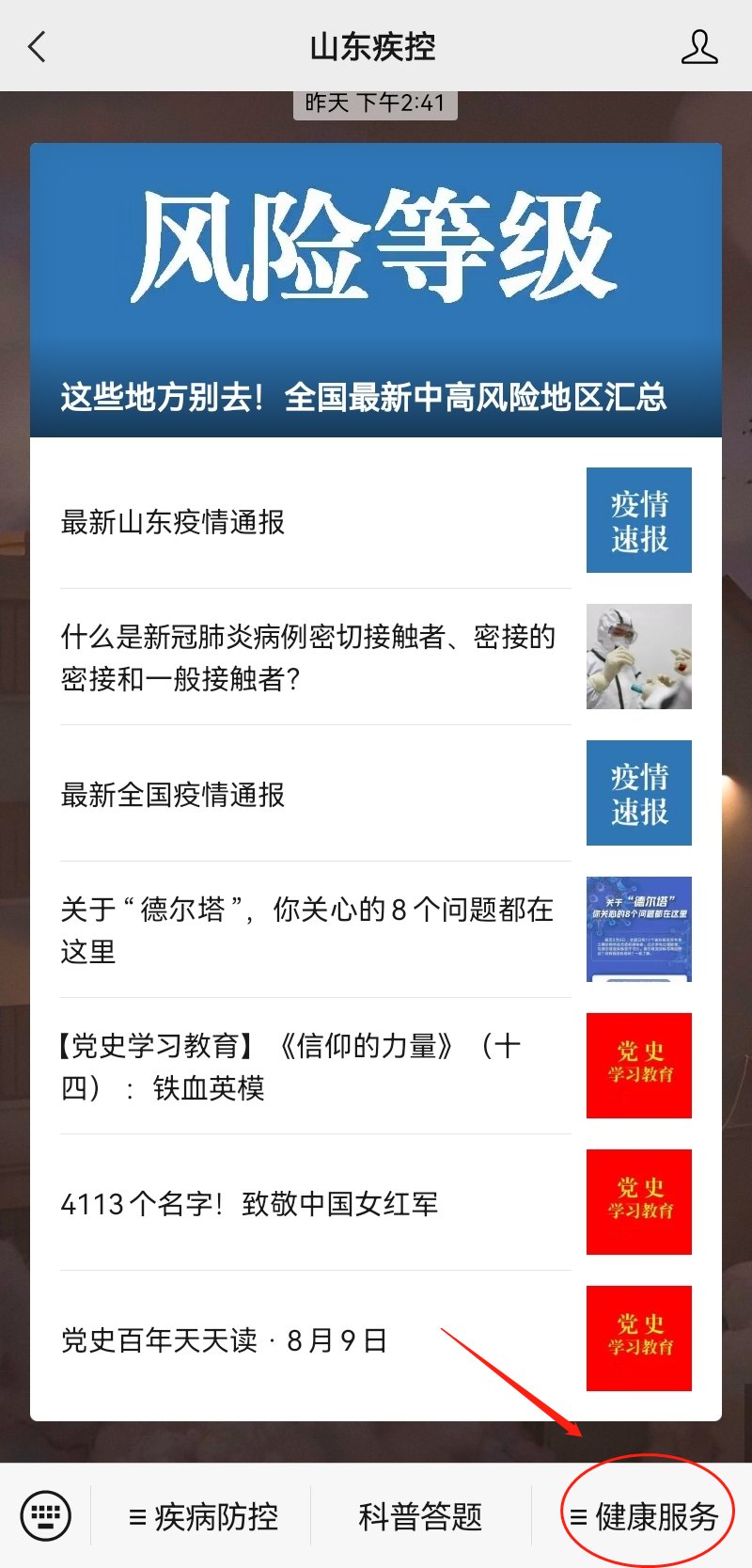Click the 党史学习教育 red badge beside 党史百年天天读
Viewport: 752px width, 1568px height.
(x=637, y=1338)
